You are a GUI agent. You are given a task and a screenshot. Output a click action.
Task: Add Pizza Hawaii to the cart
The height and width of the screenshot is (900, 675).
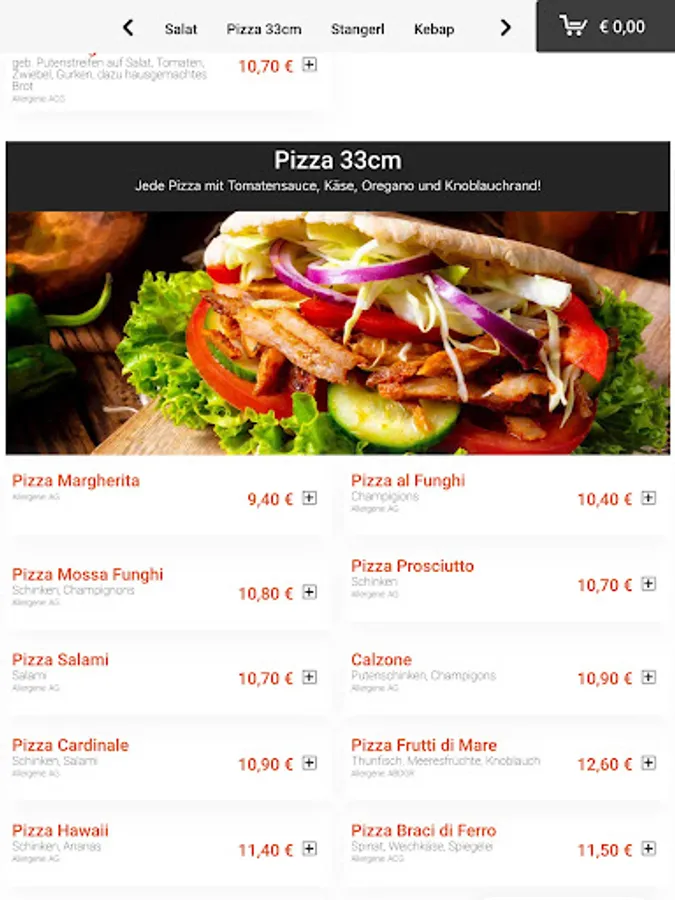point(309,849)
